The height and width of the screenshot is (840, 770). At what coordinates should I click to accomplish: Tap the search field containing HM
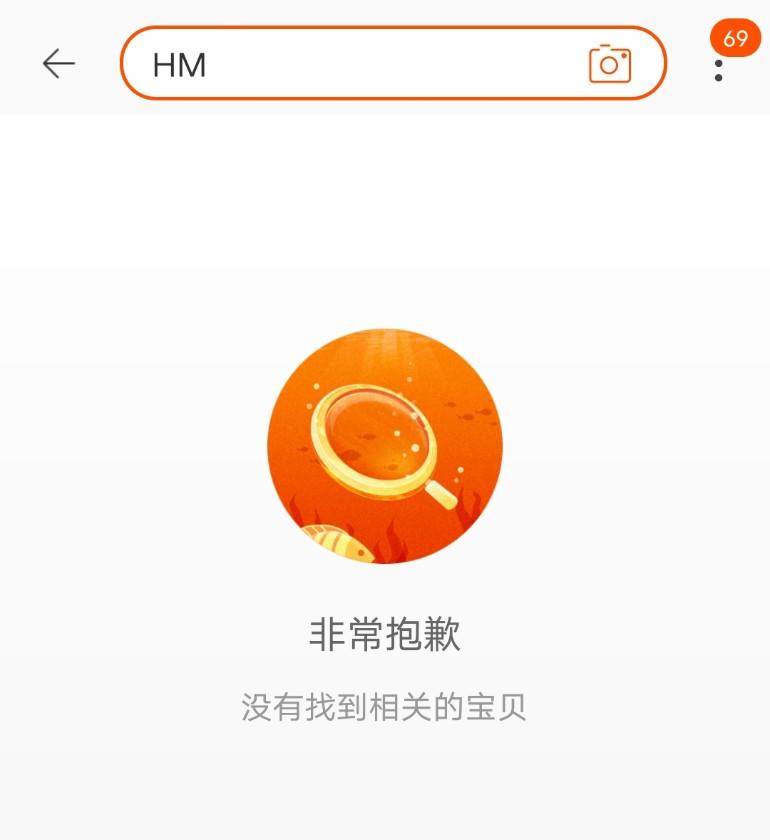coord(360,64)
